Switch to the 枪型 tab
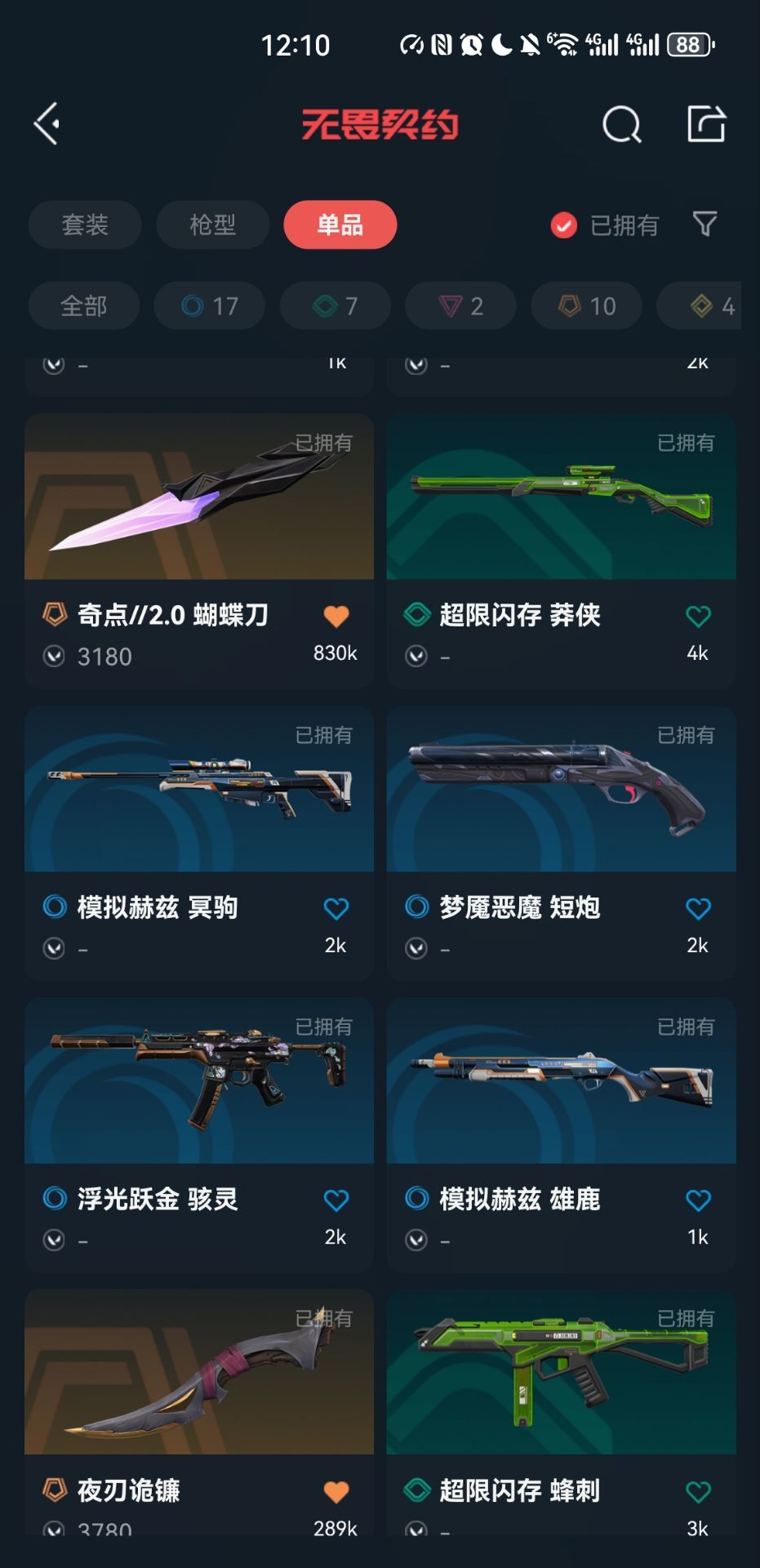 click(212, 225)
